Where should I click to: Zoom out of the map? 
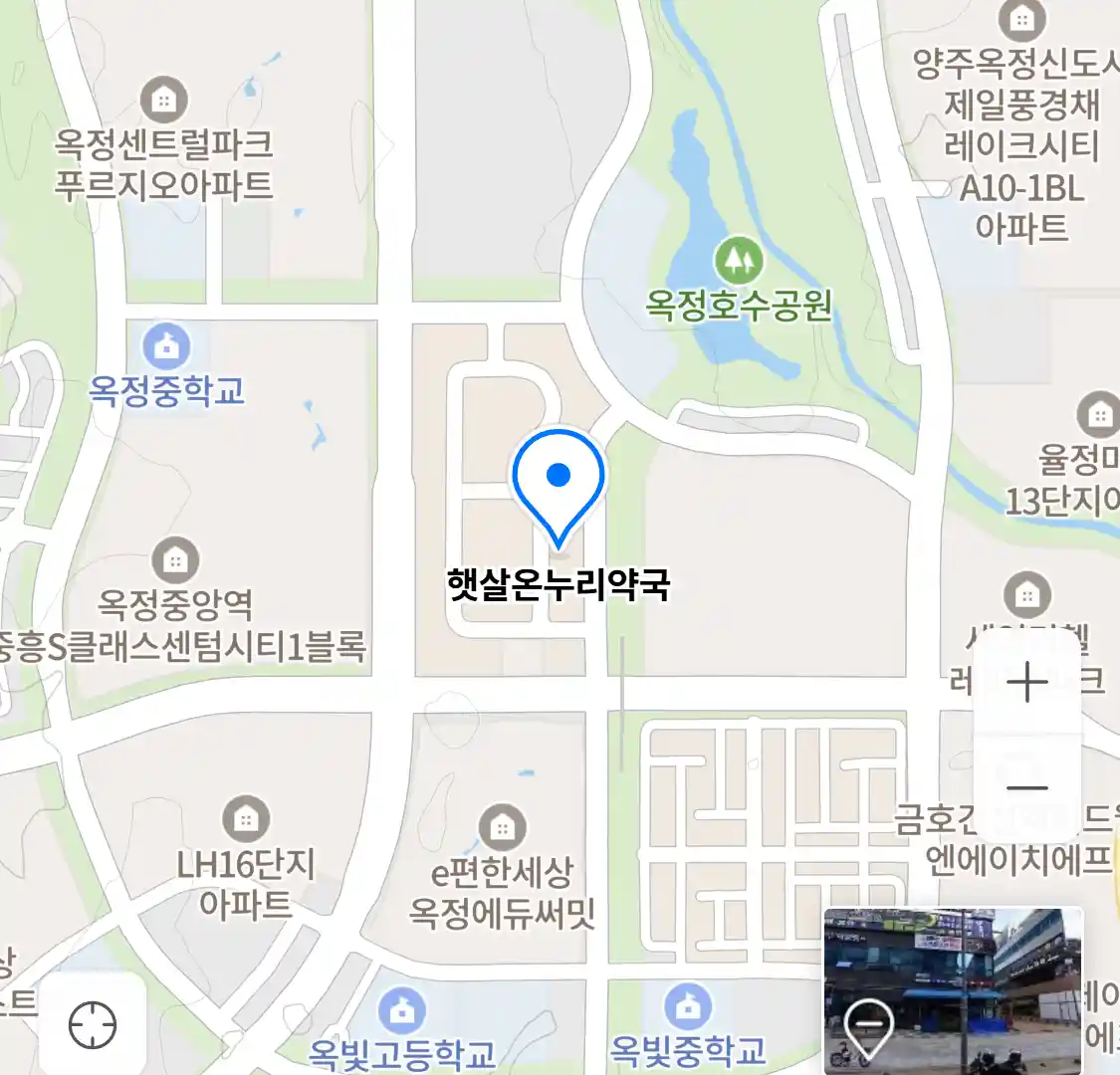[1026, 788]
